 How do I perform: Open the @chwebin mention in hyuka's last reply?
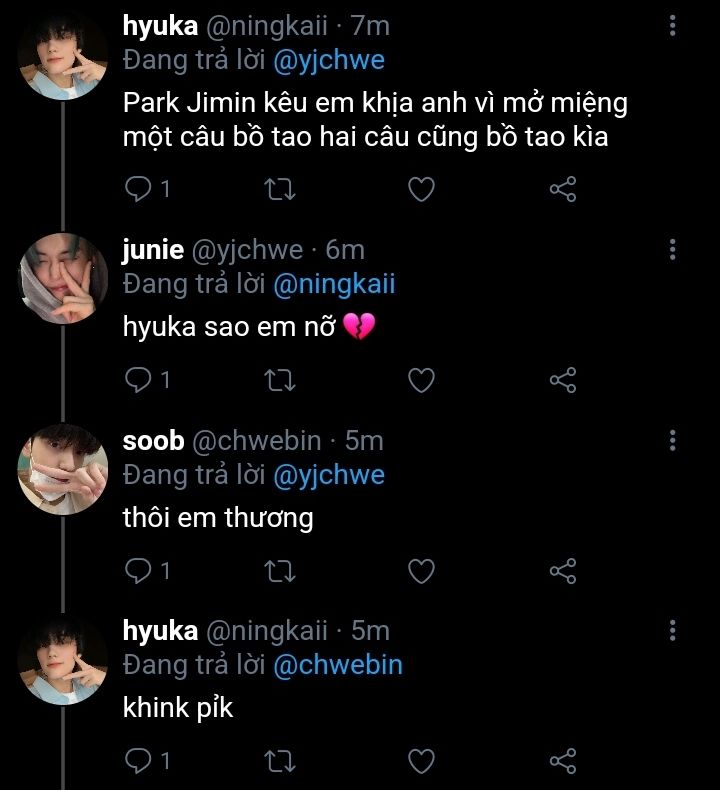337,665
